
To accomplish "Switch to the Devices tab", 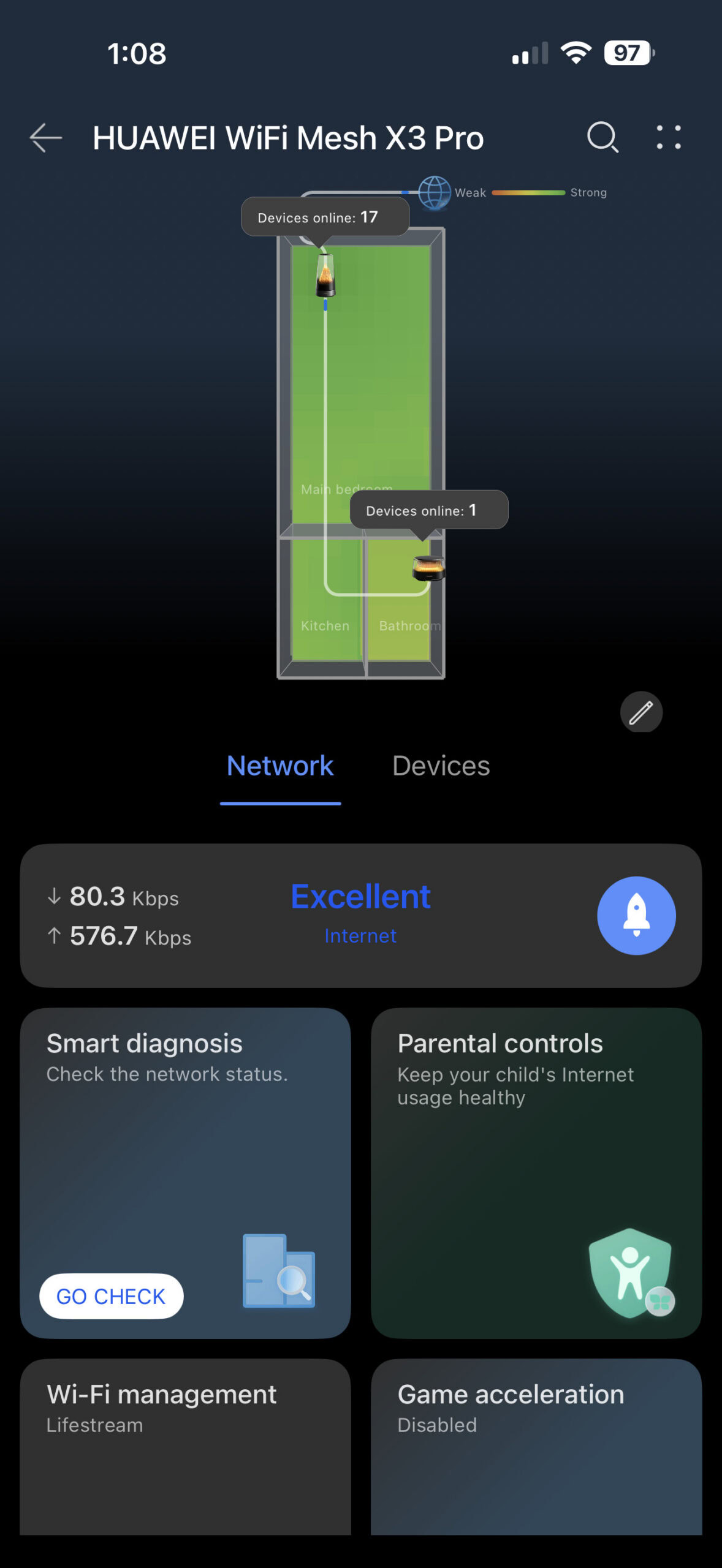I will click(x=441, y=766).
